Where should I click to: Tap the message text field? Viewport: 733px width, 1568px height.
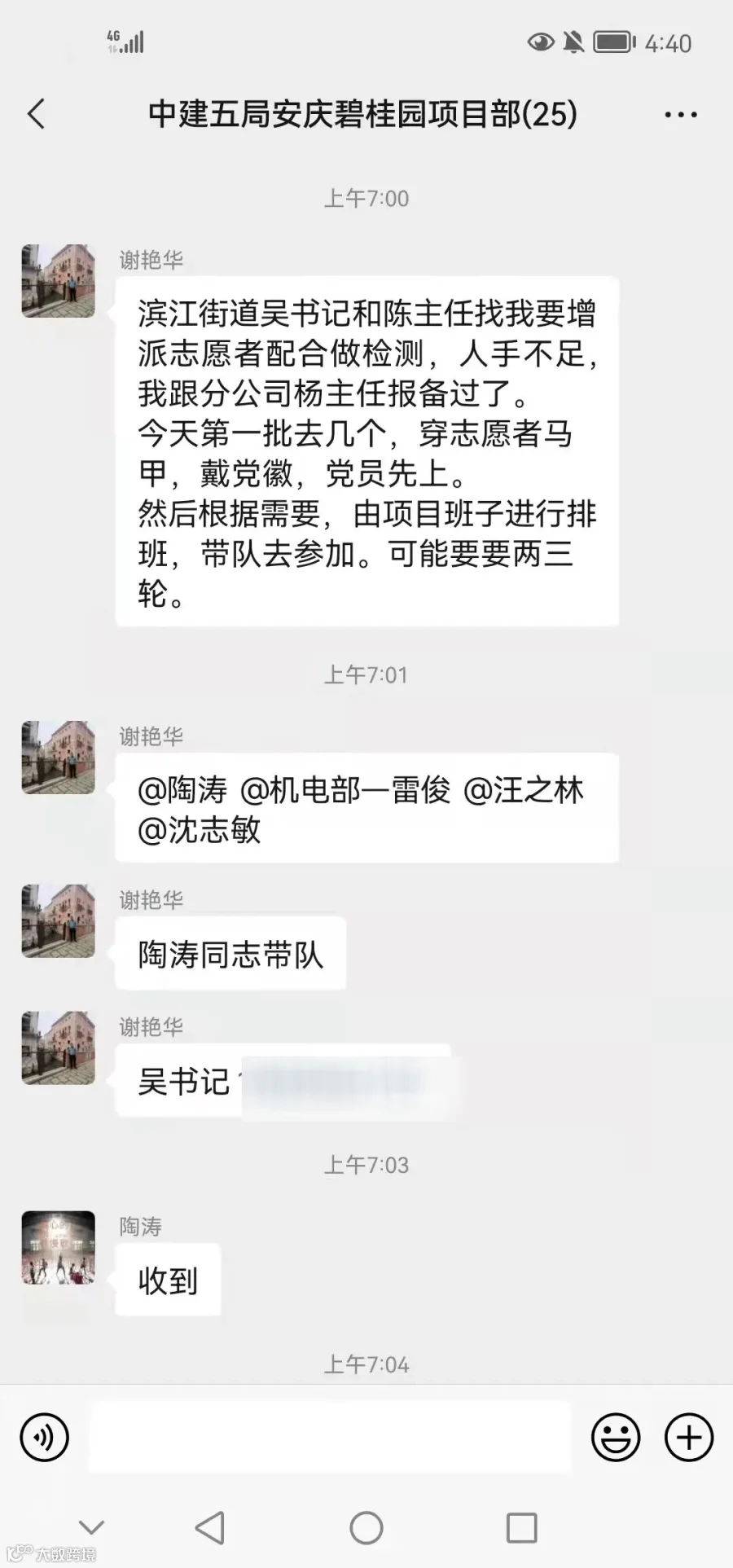[x=330, y=1437]
